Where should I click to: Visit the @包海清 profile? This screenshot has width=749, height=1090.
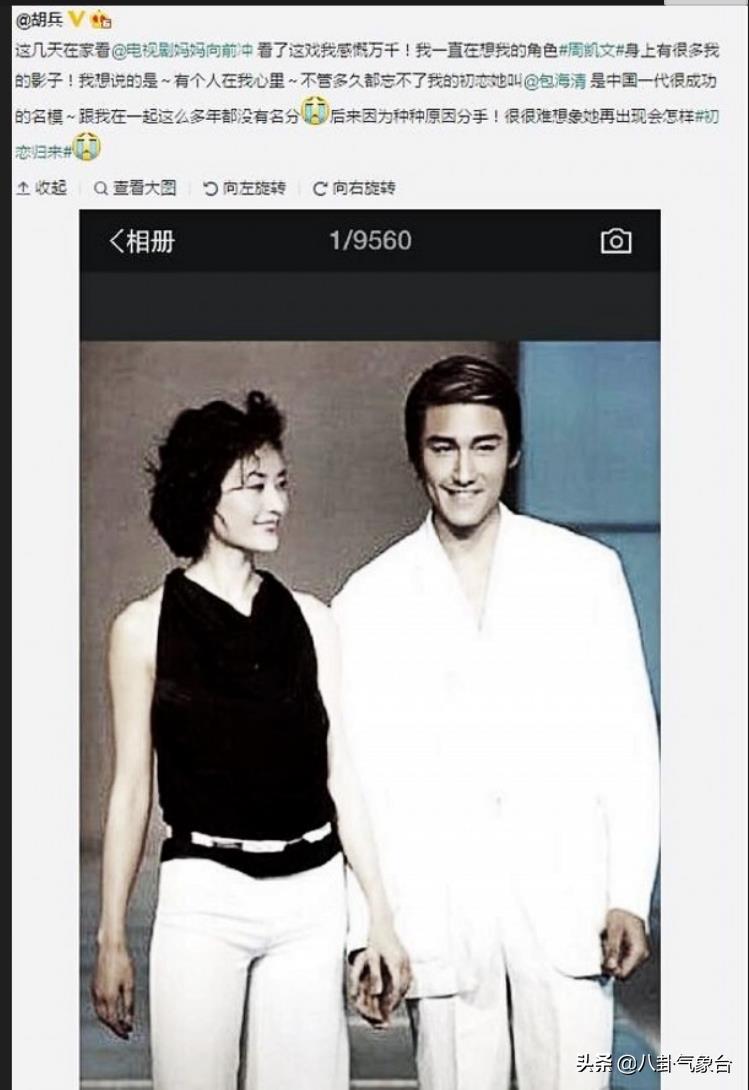556,84
